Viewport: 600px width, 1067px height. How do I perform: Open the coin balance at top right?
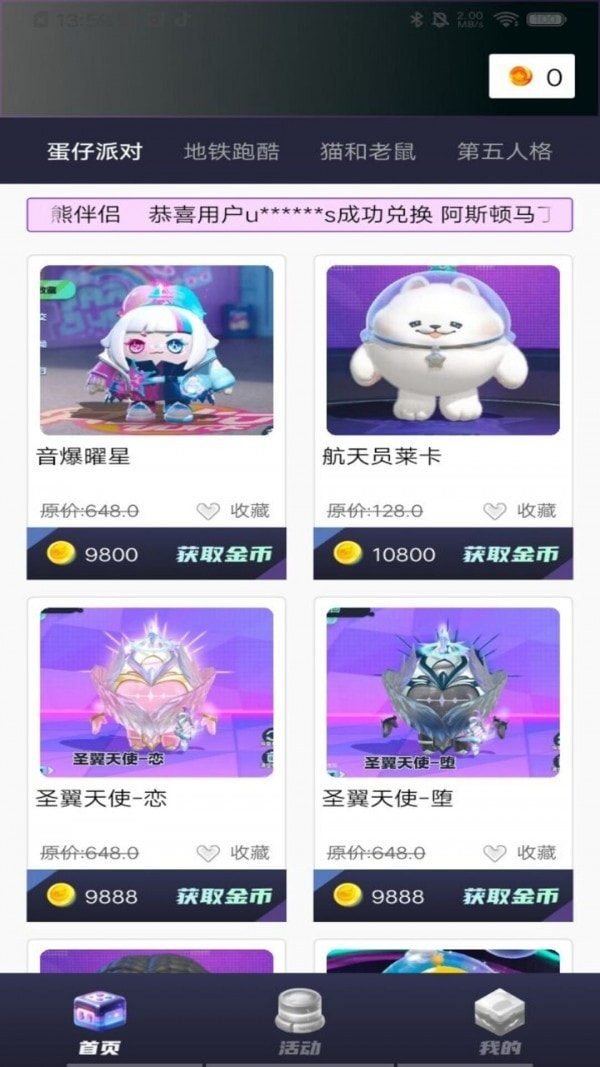[x=532, y=77]
